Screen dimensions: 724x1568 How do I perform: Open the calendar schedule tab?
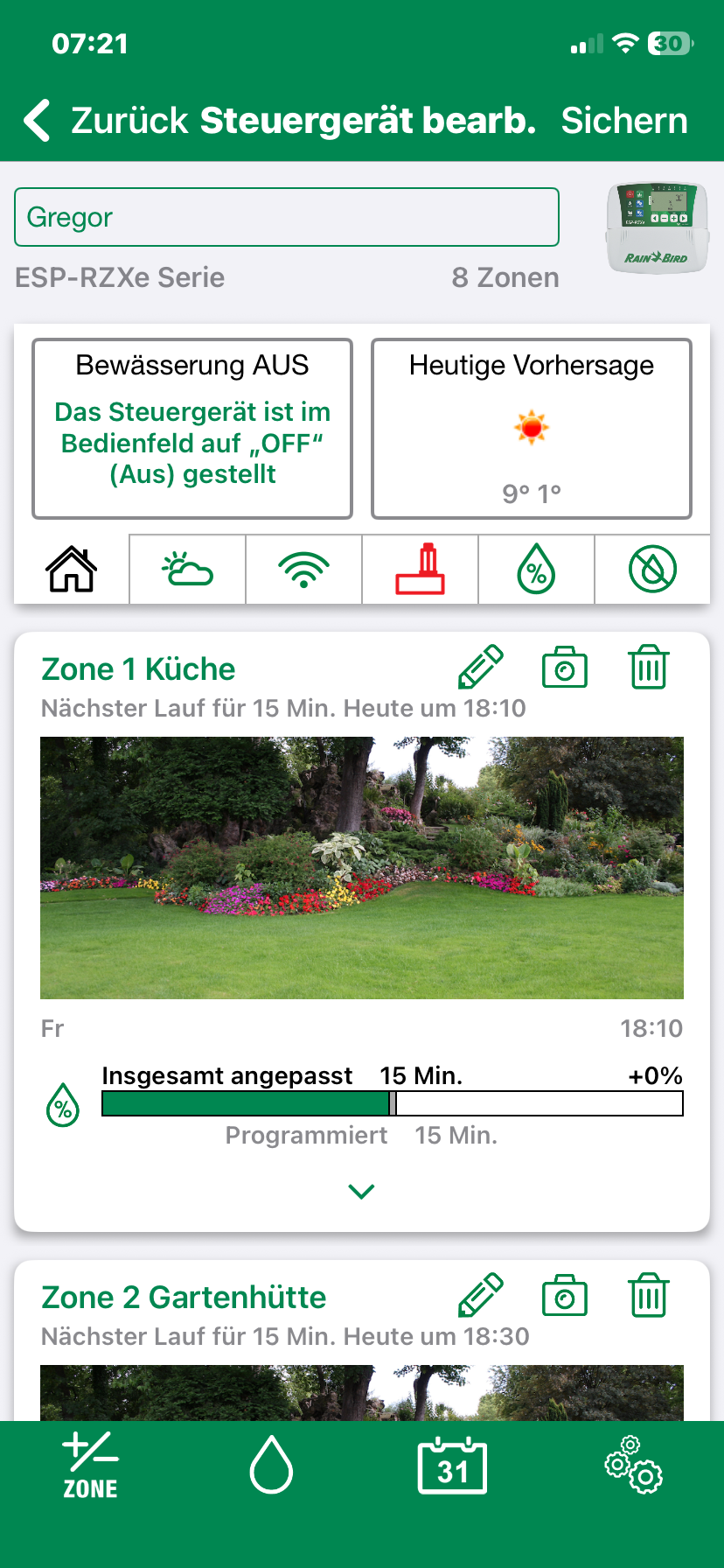pyautogui.click(x=452, y=1464)
